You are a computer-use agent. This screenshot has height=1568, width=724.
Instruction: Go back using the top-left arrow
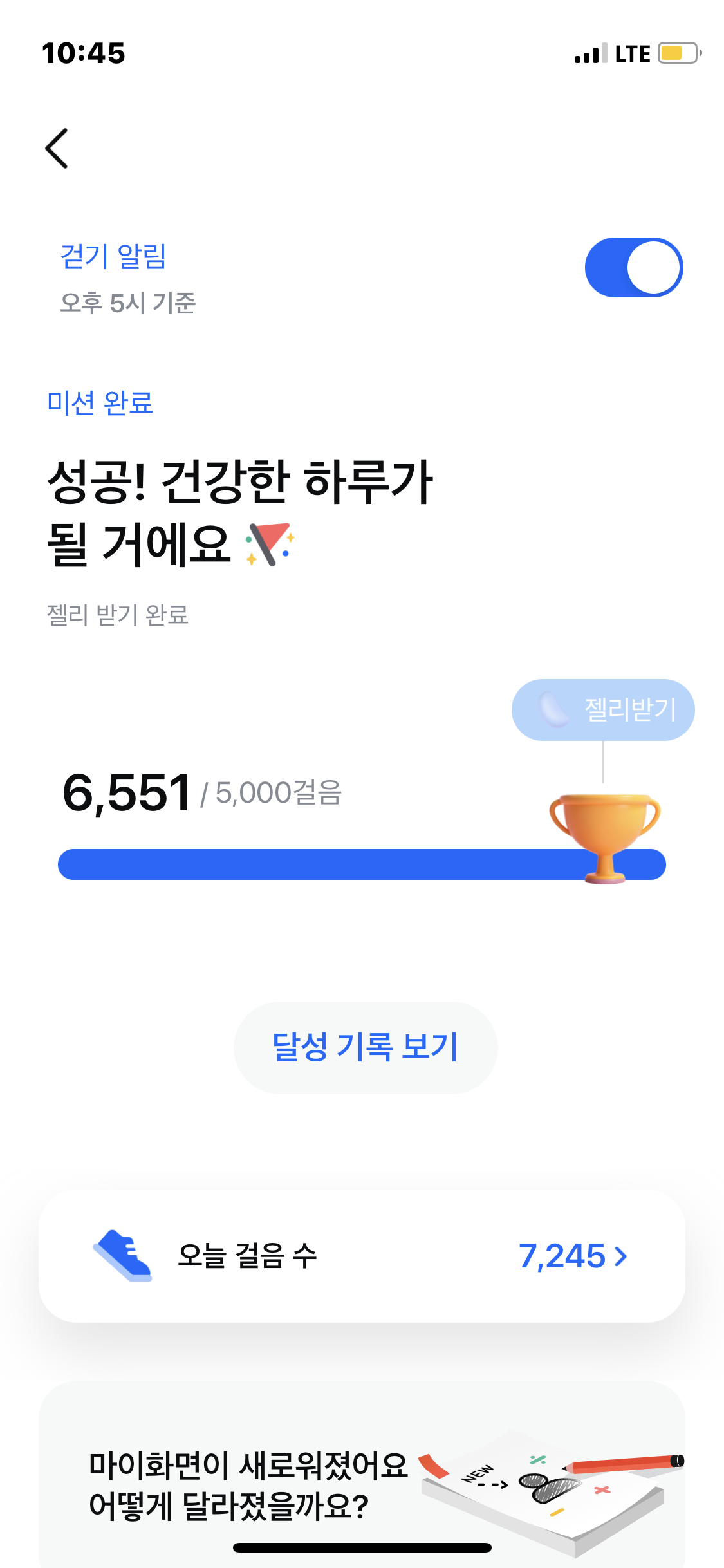[57, 149]
